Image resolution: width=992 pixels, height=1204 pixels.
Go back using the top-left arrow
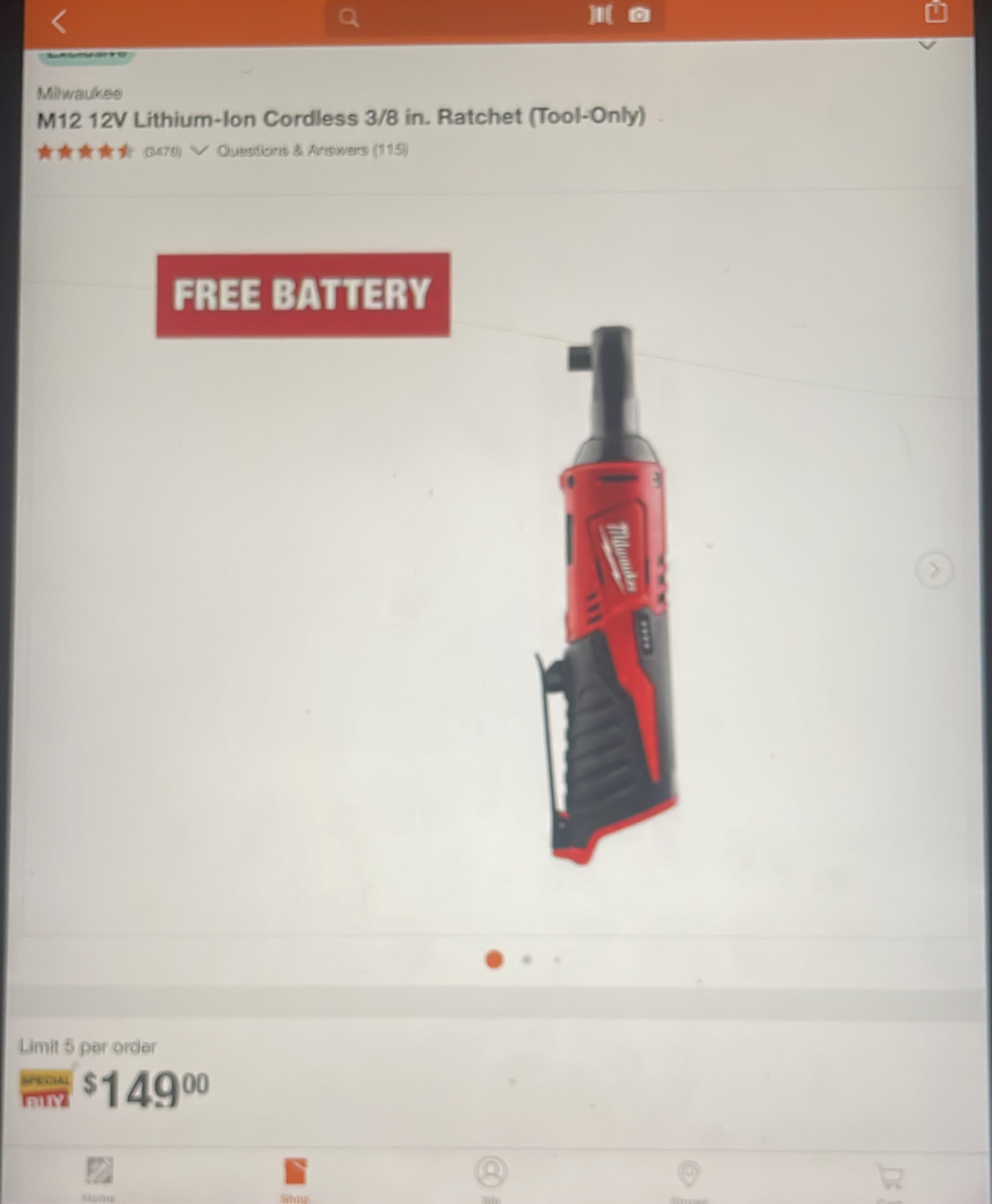point(59,22)
